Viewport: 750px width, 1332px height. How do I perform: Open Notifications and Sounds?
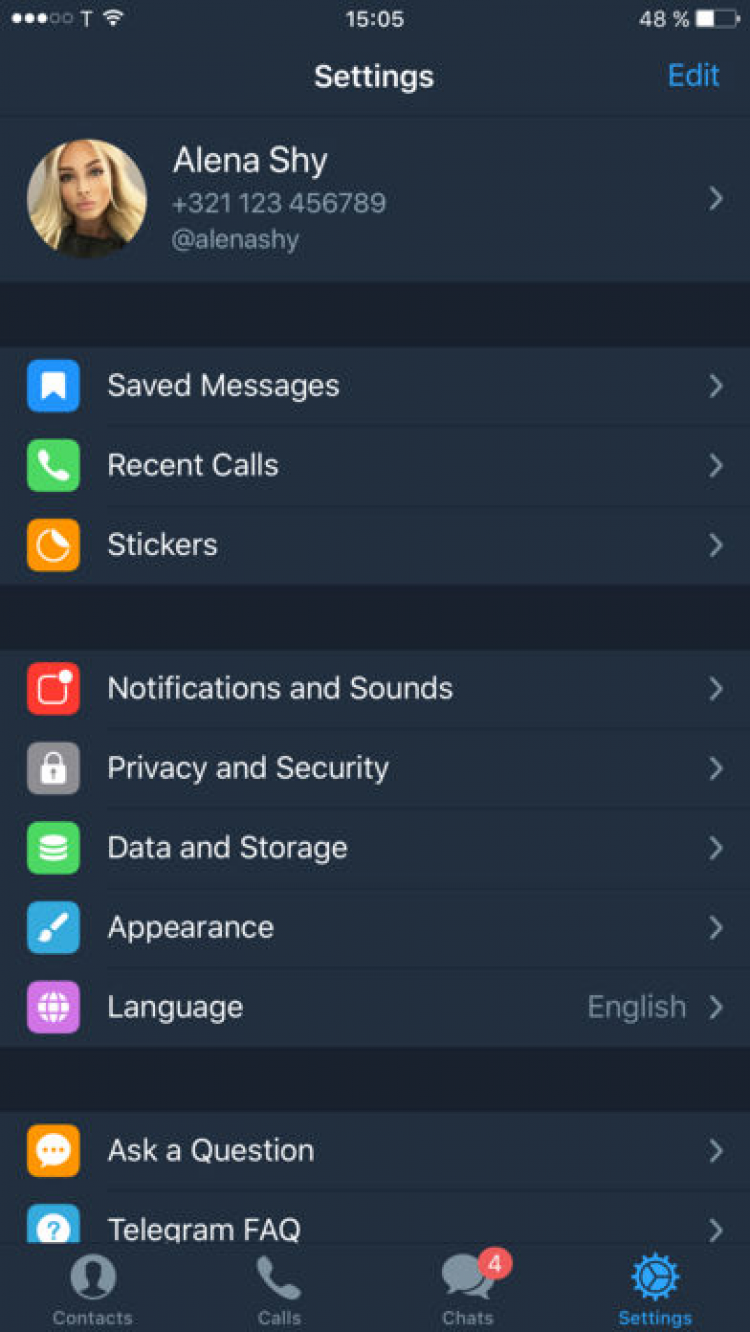click(x=374, y=688)
